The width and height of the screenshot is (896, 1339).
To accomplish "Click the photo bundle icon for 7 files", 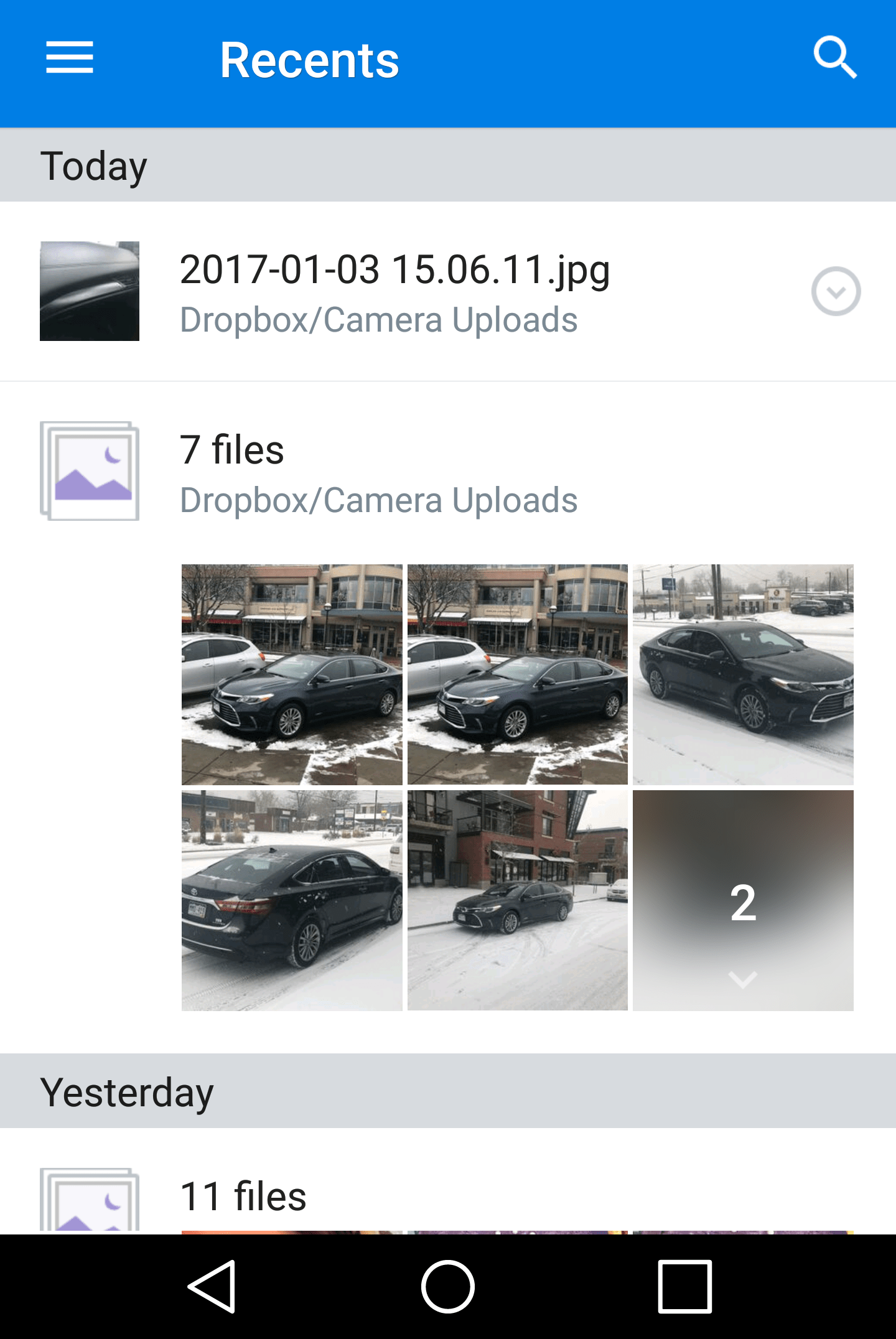I will (x=89, y=471).
